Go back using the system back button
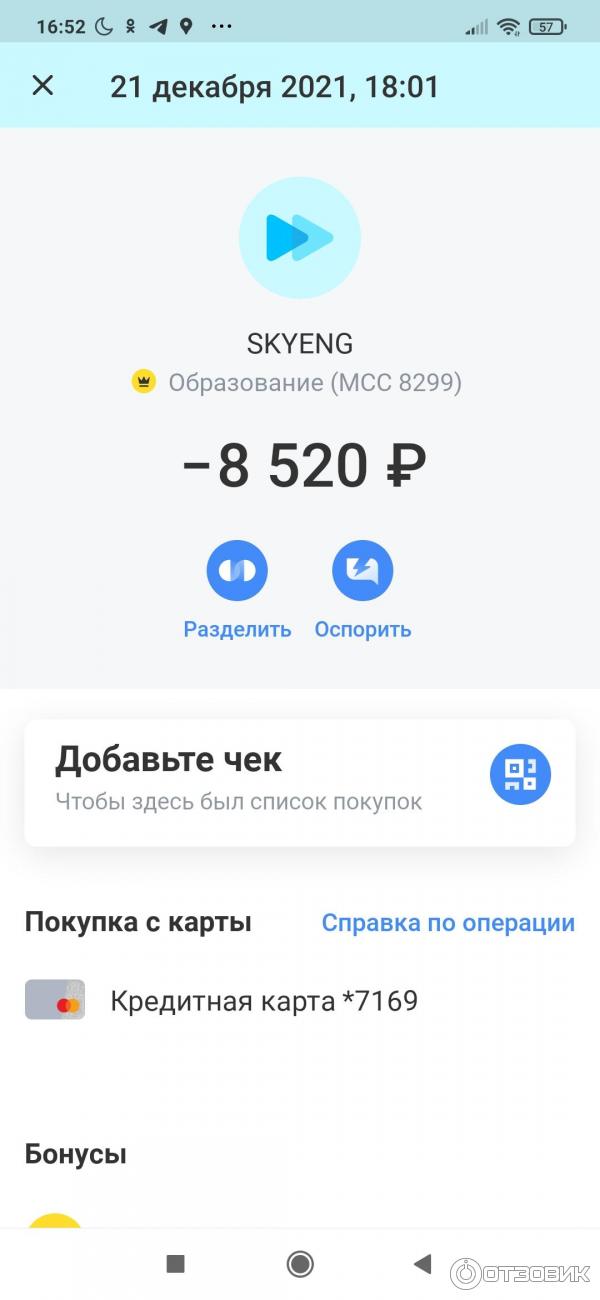This screenshot has width=600, height=1300. (422, 1264)
